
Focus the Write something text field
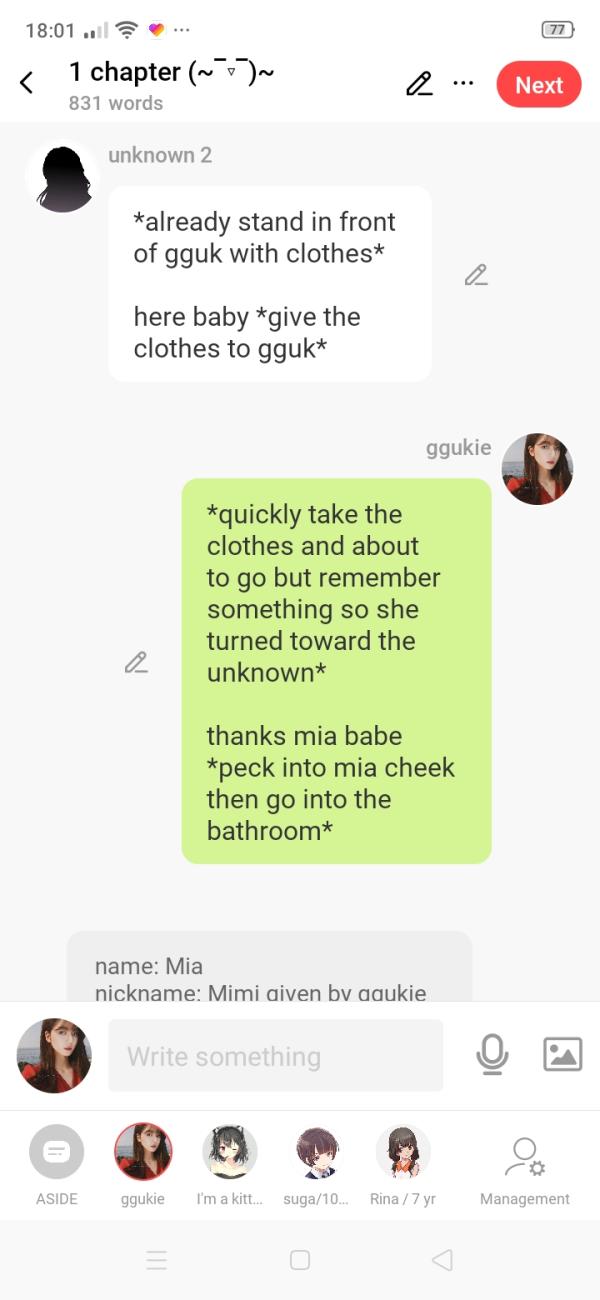click(x=275, y=1056)
